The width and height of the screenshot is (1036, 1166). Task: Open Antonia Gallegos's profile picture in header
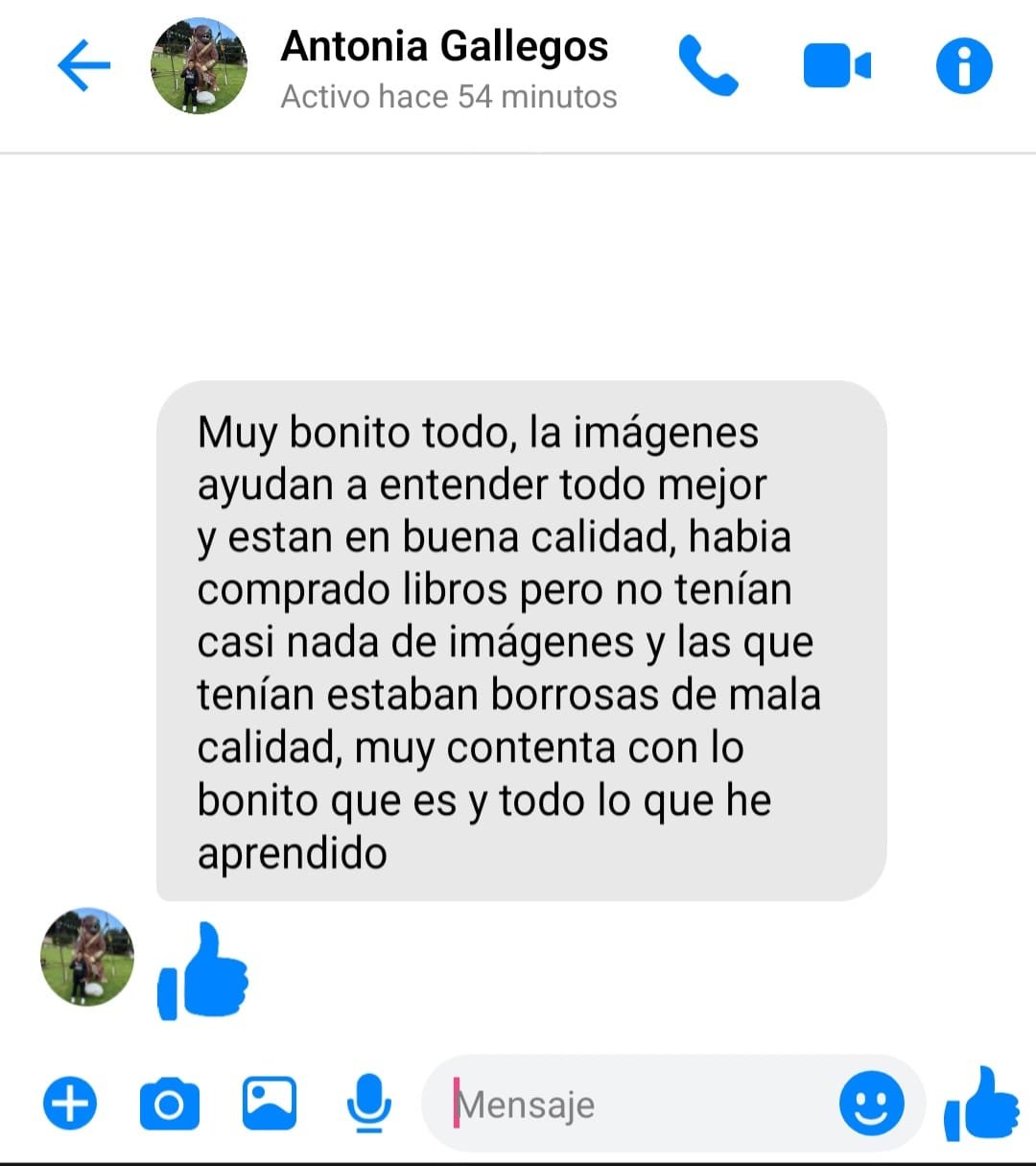pyautogui.click(x=200, y=66)
